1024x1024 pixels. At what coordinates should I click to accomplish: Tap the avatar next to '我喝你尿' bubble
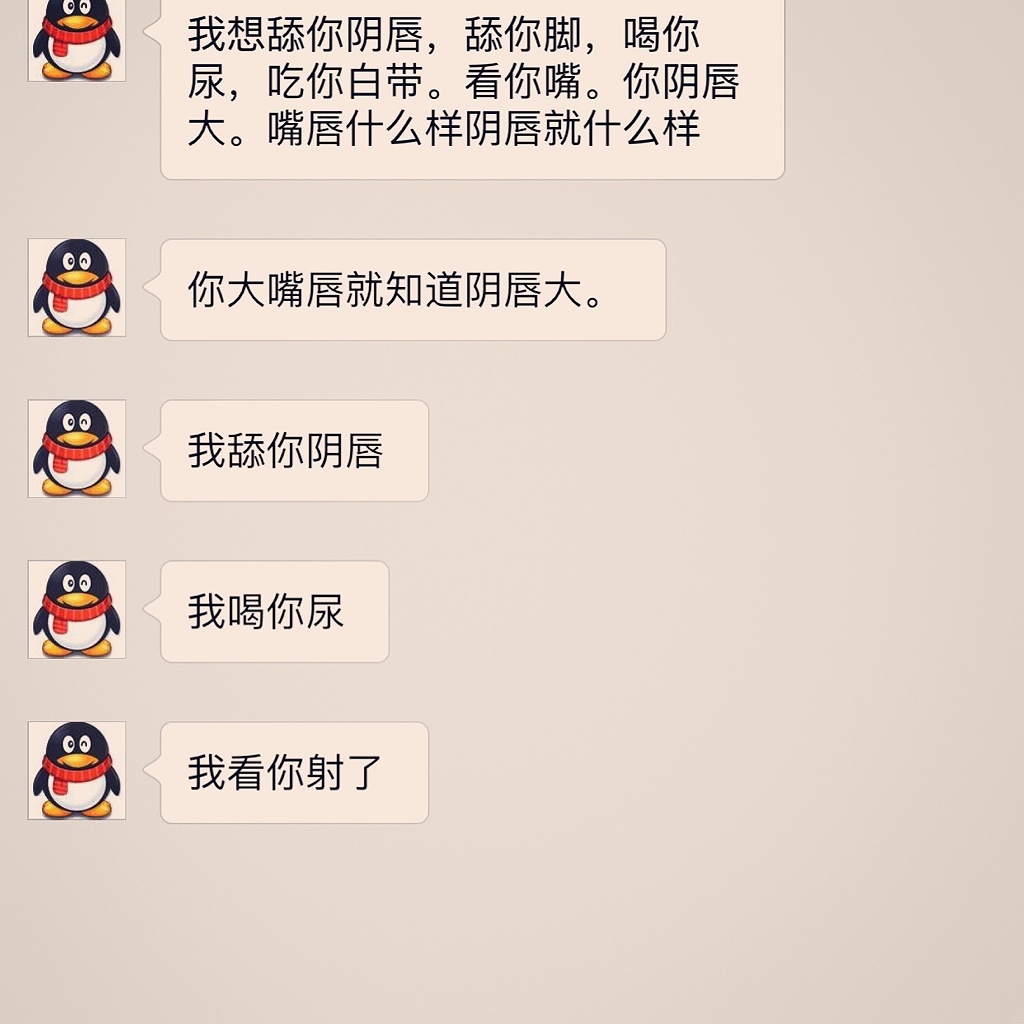(x=77, y=609)
